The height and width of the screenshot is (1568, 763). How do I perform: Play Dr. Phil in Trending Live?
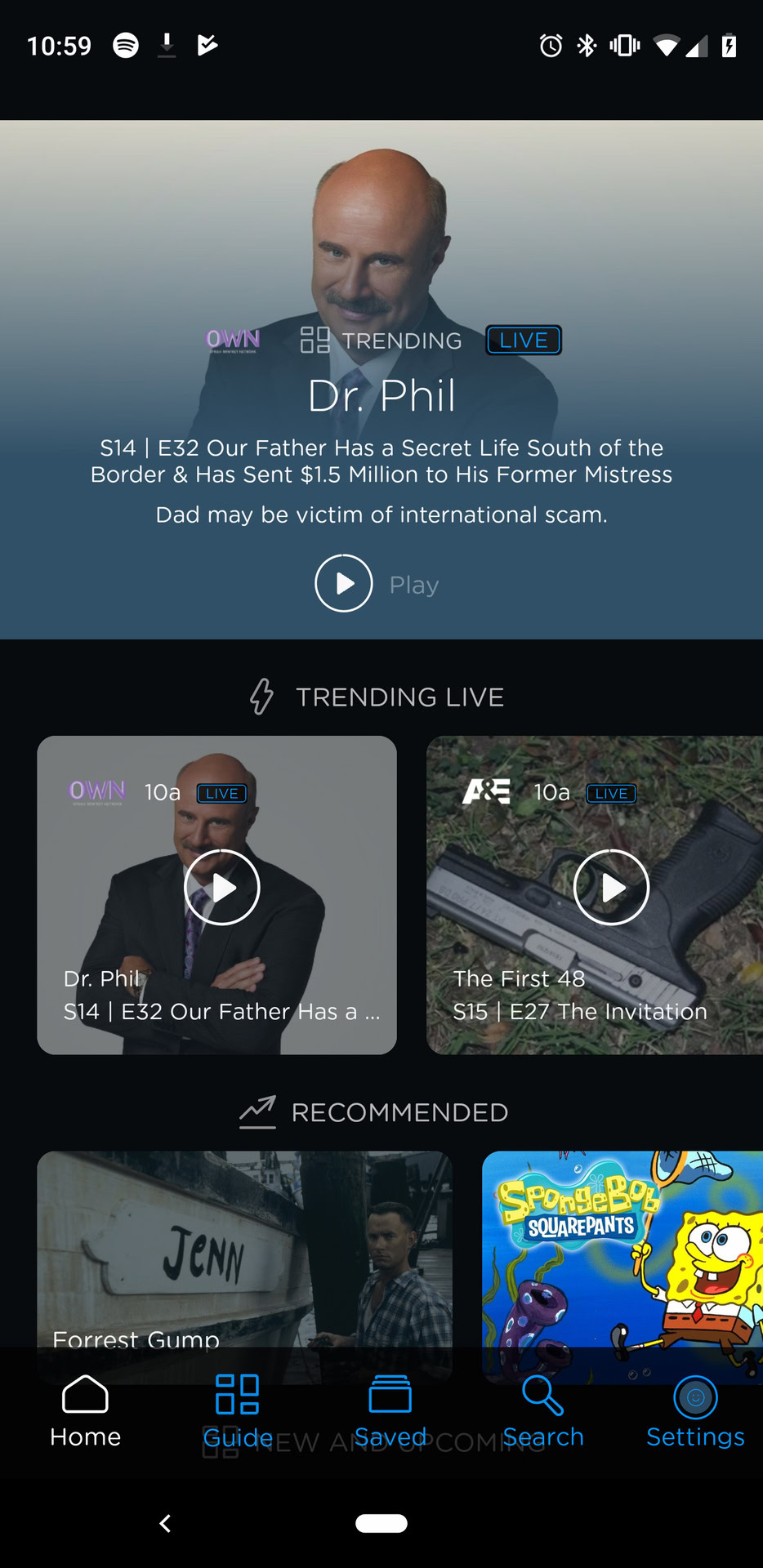[x=221, y=887]
